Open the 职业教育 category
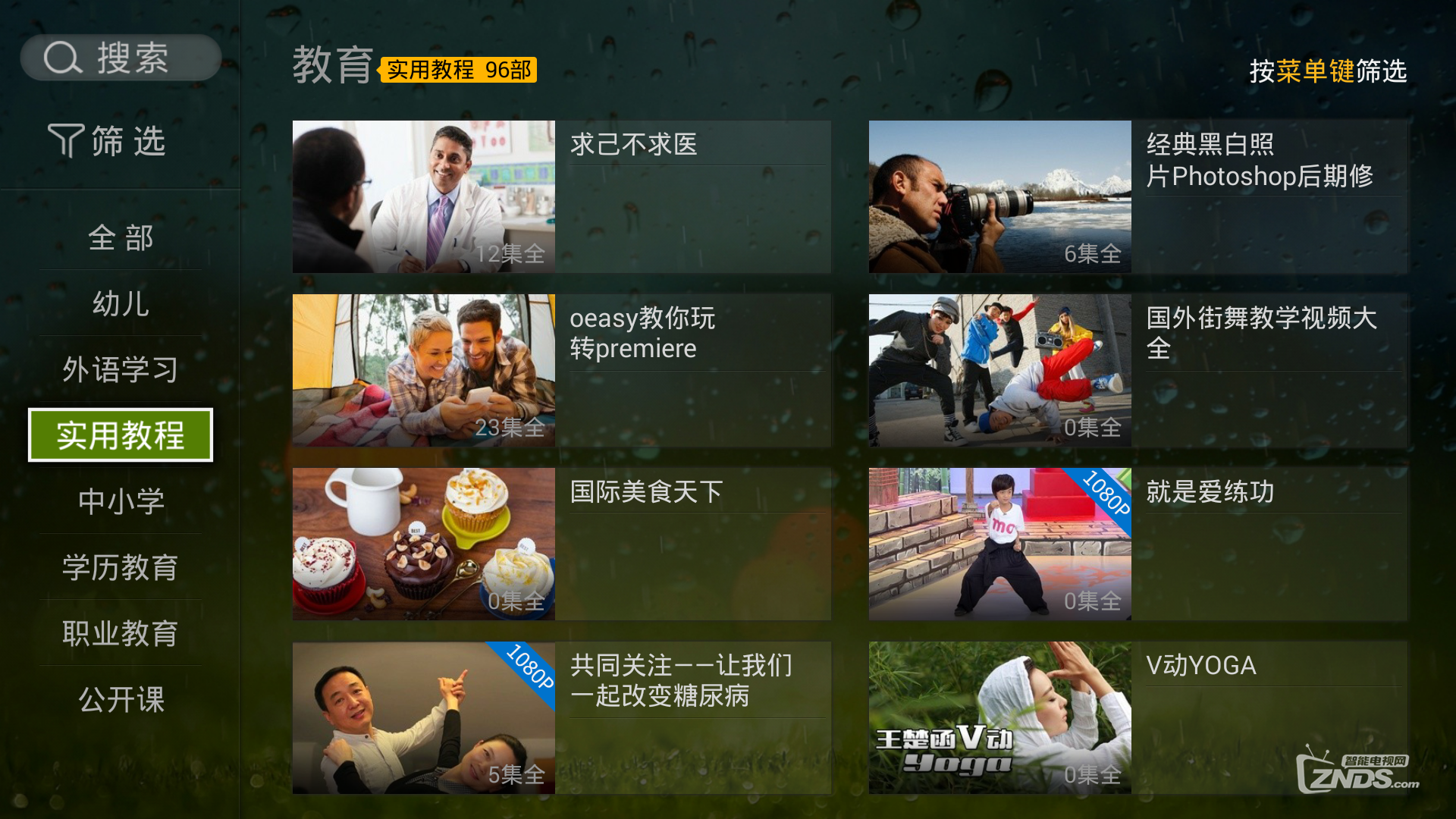This screenshot has width=1456, height=819. point(121,633)
